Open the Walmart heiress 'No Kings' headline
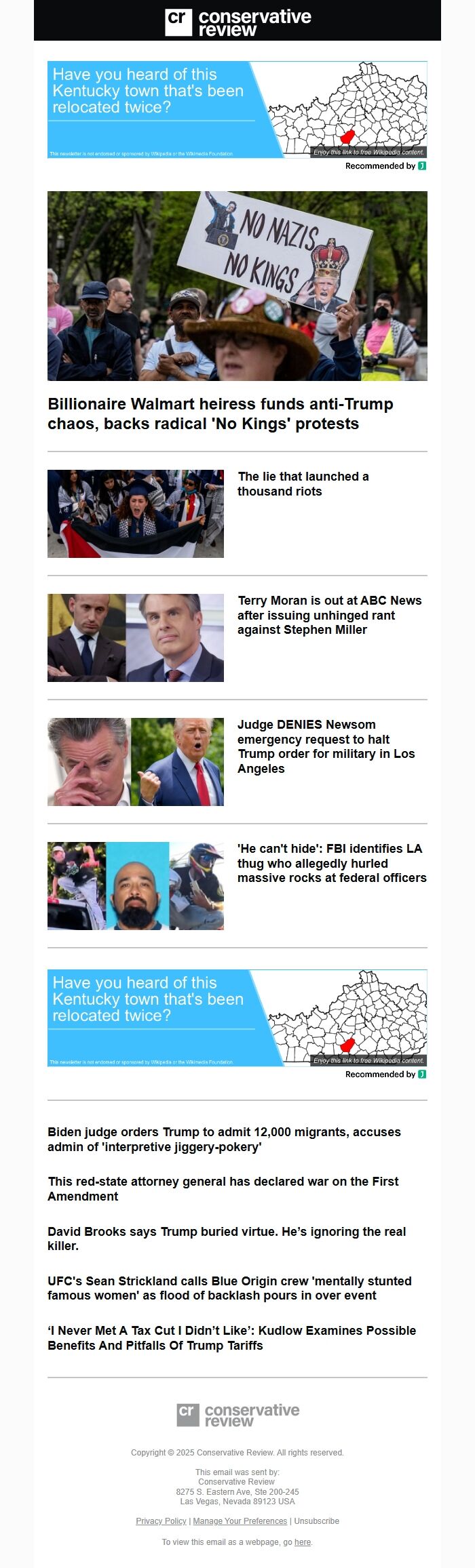475x1568 pixels. pos(221,414)
